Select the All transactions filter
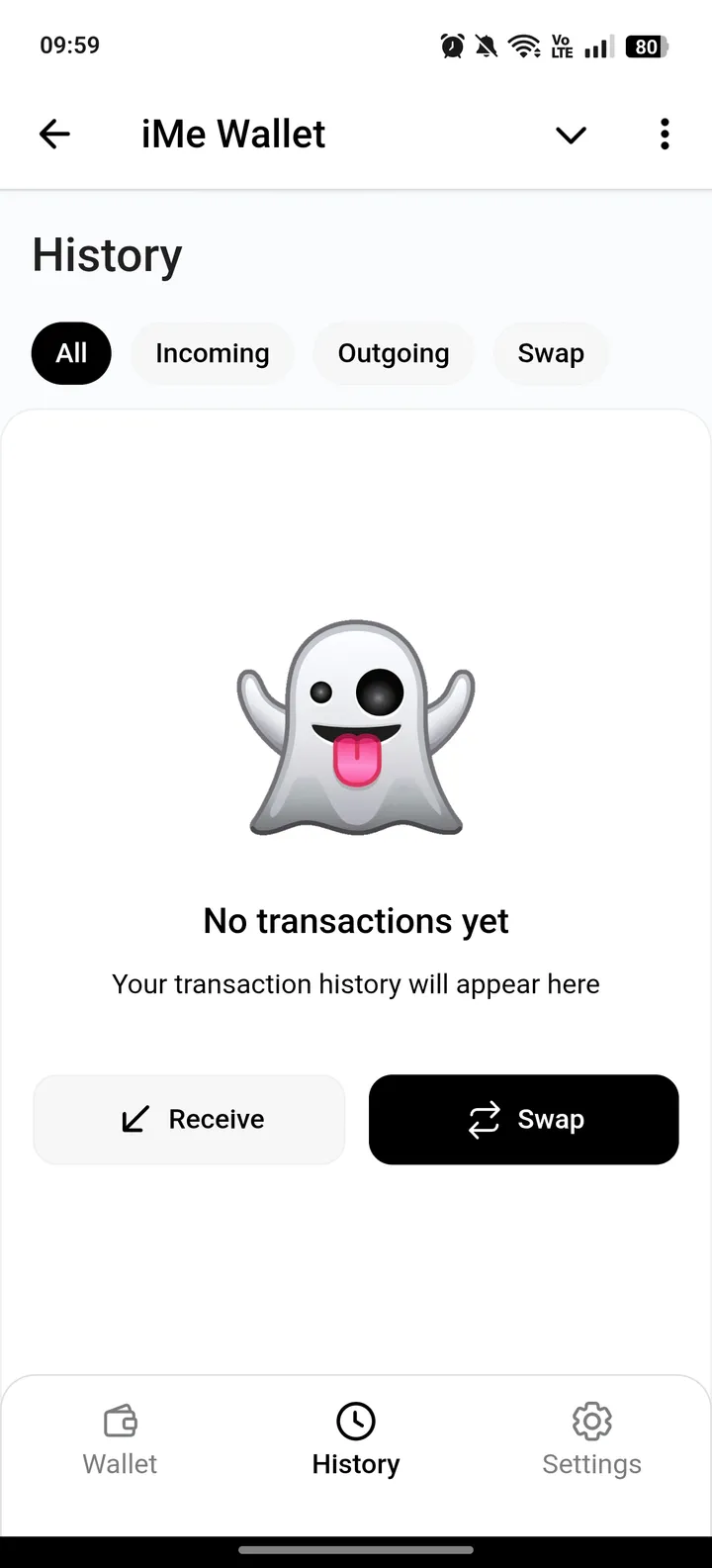Image resolution: width=712 pixels, height=1568 pixels. tap(70, 353)
